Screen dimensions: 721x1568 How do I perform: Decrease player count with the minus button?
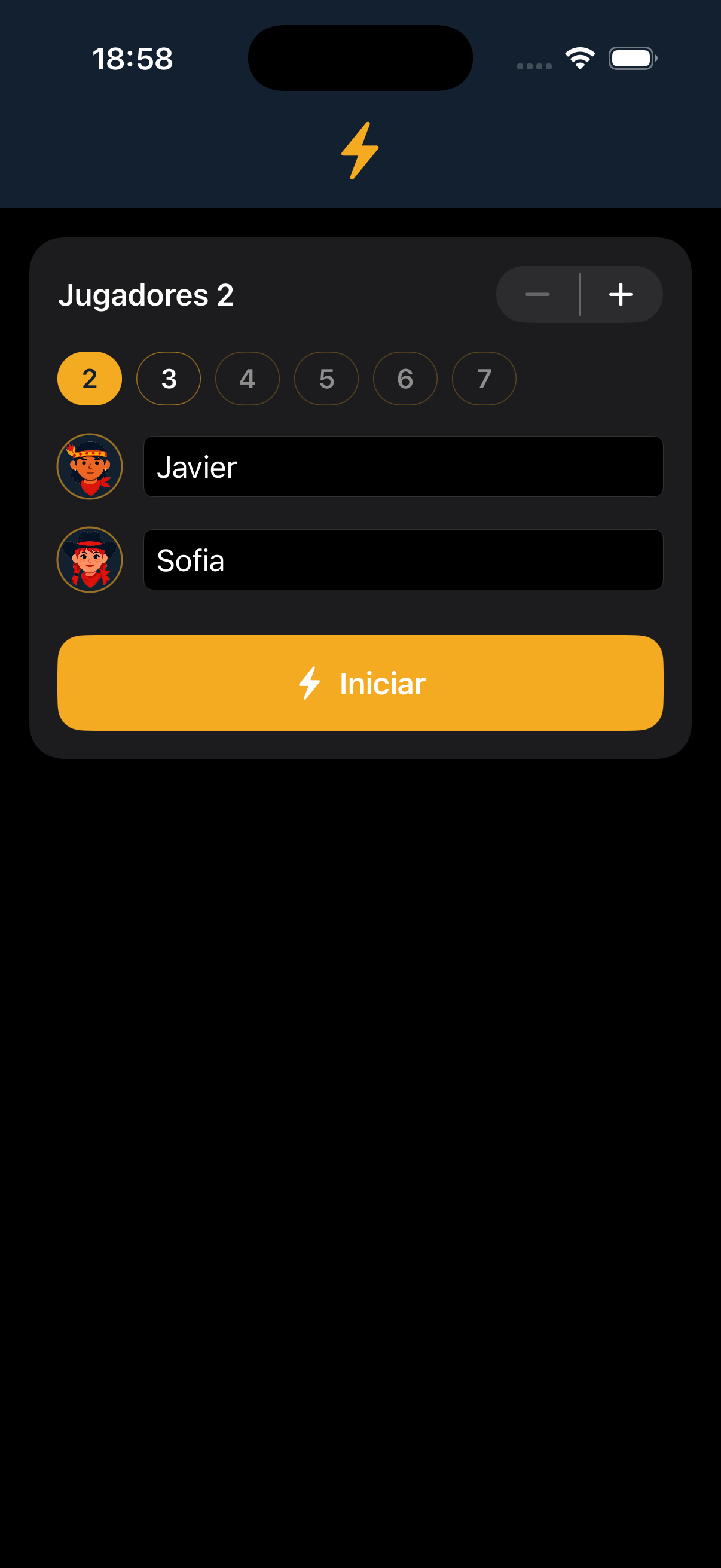click(x=537, y=294)
